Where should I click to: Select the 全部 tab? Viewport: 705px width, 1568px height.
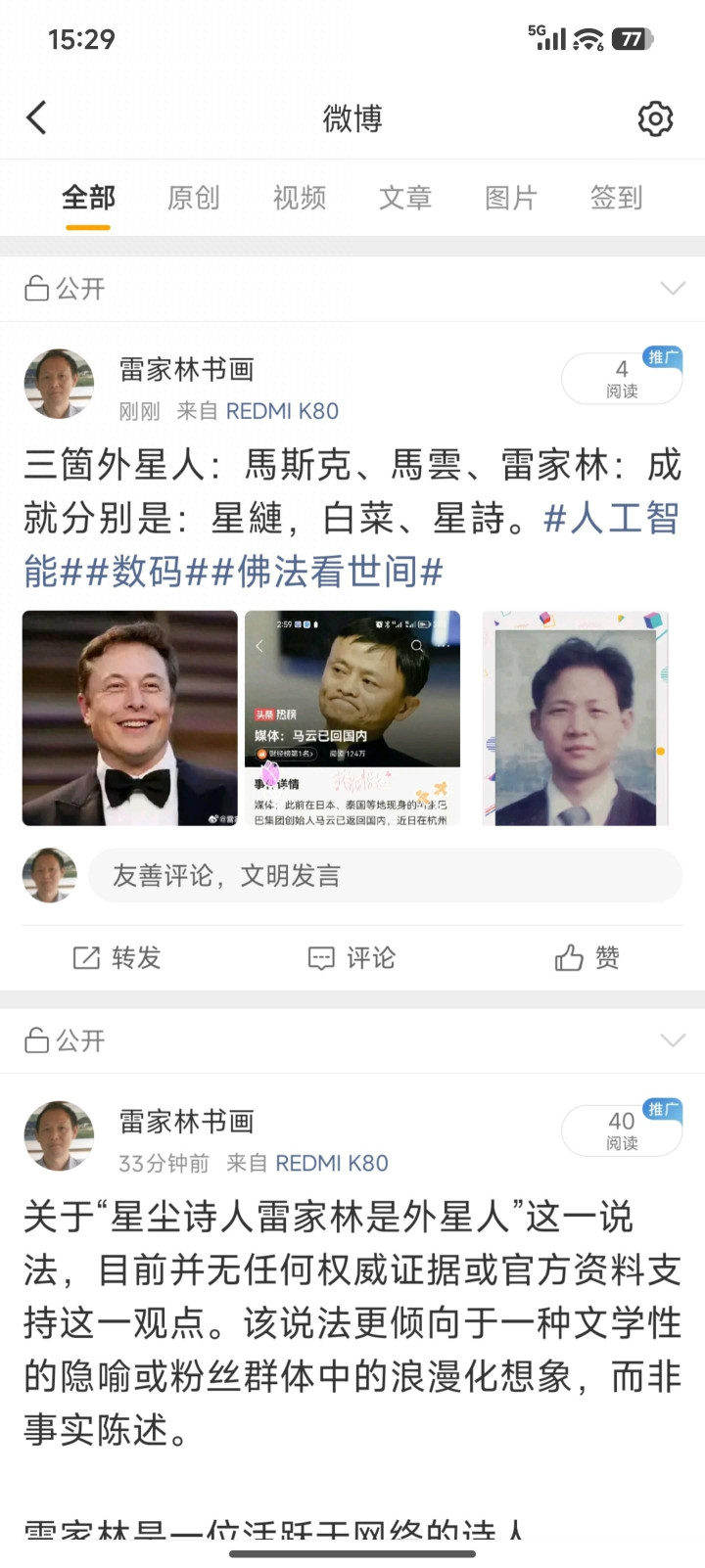pos(88,198)
